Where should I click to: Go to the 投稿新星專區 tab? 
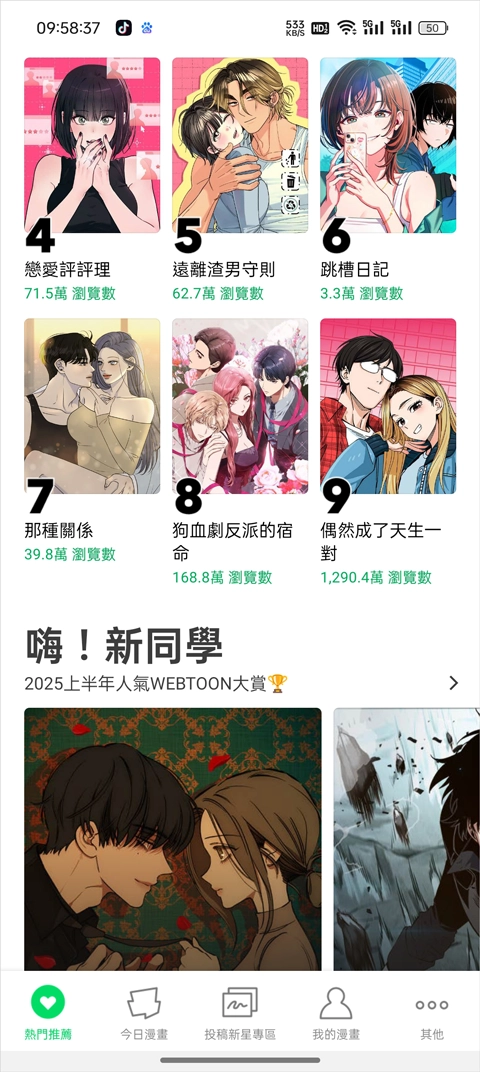(x=240, y=1013)
